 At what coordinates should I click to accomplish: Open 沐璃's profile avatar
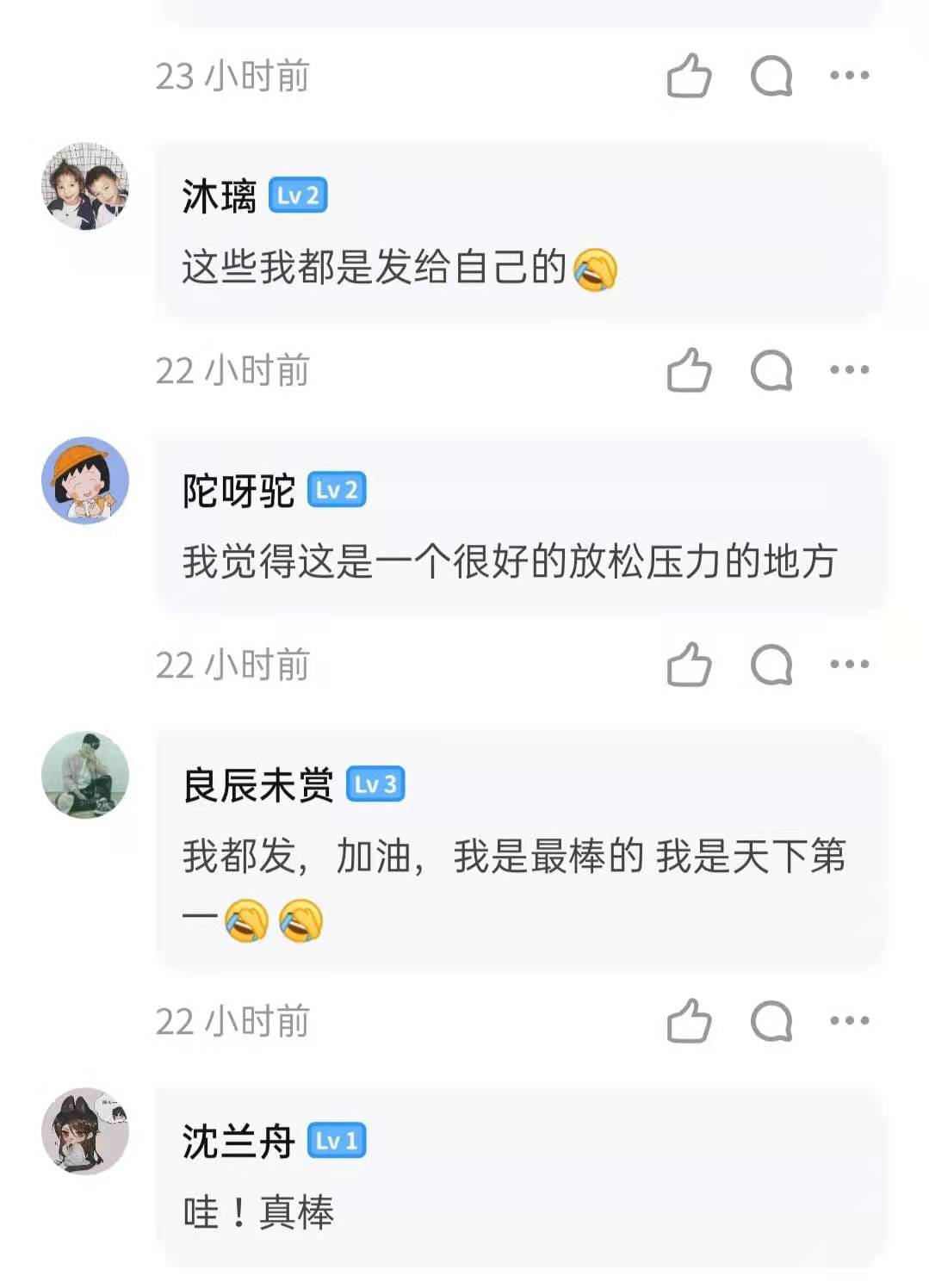click(85, 186)
